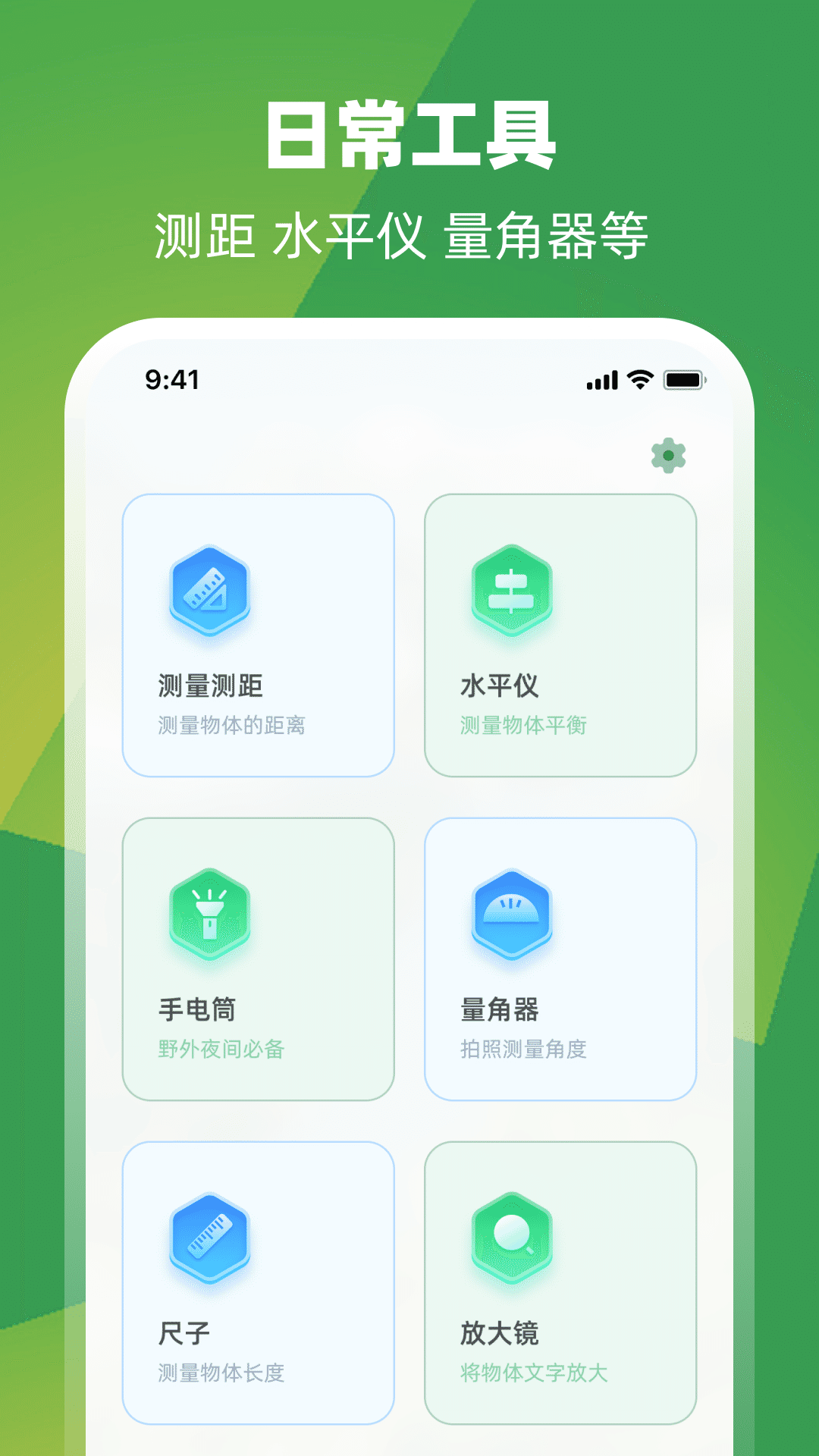
Task: Tap the 水平仪 level tool icon
Action: (x=512, y=595)
